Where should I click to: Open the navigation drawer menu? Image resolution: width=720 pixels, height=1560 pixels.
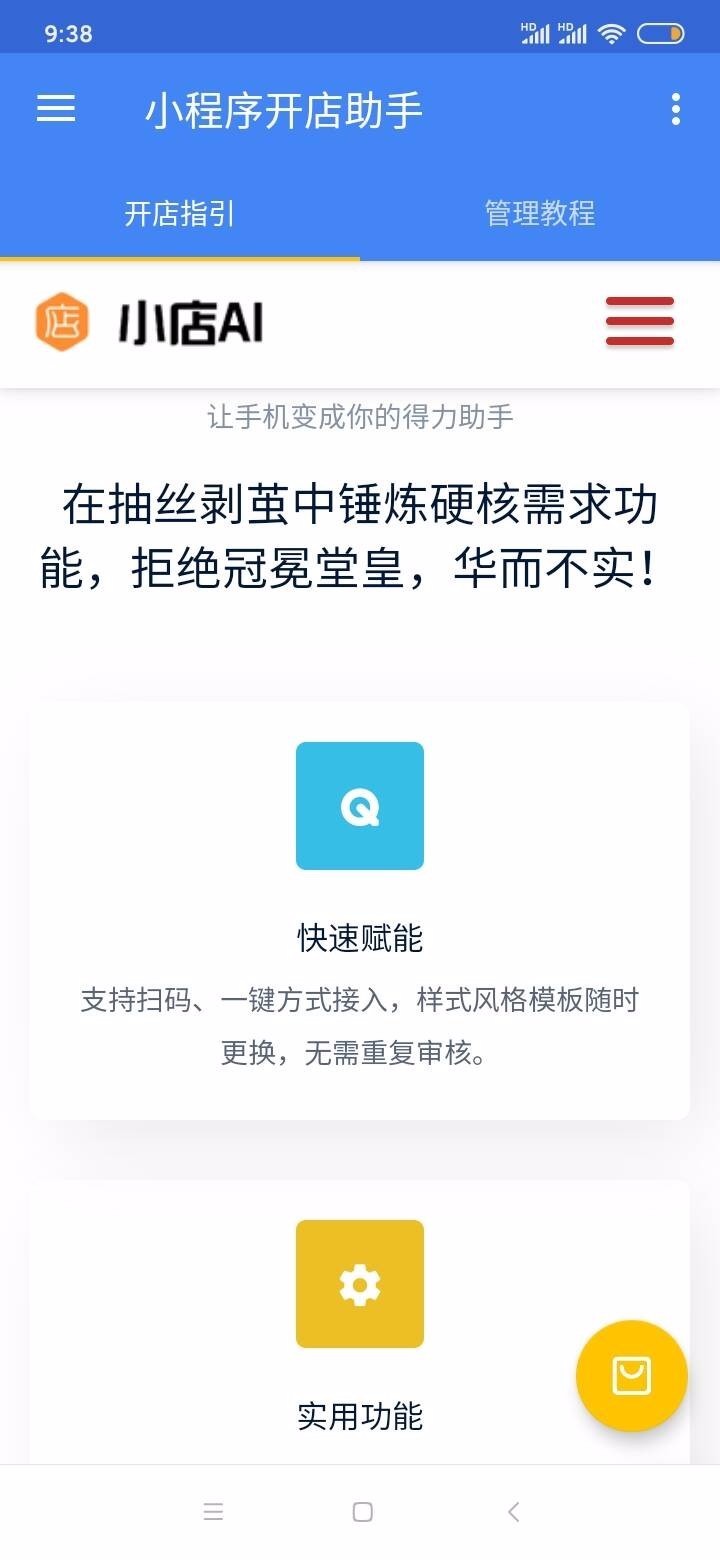(55, 108)
